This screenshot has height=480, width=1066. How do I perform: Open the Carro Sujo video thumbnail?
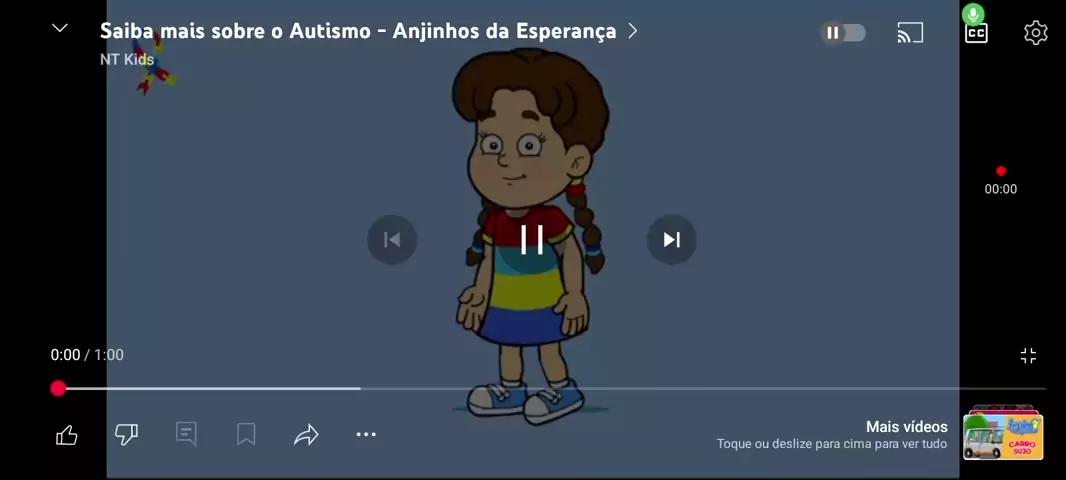(1003, 435)
